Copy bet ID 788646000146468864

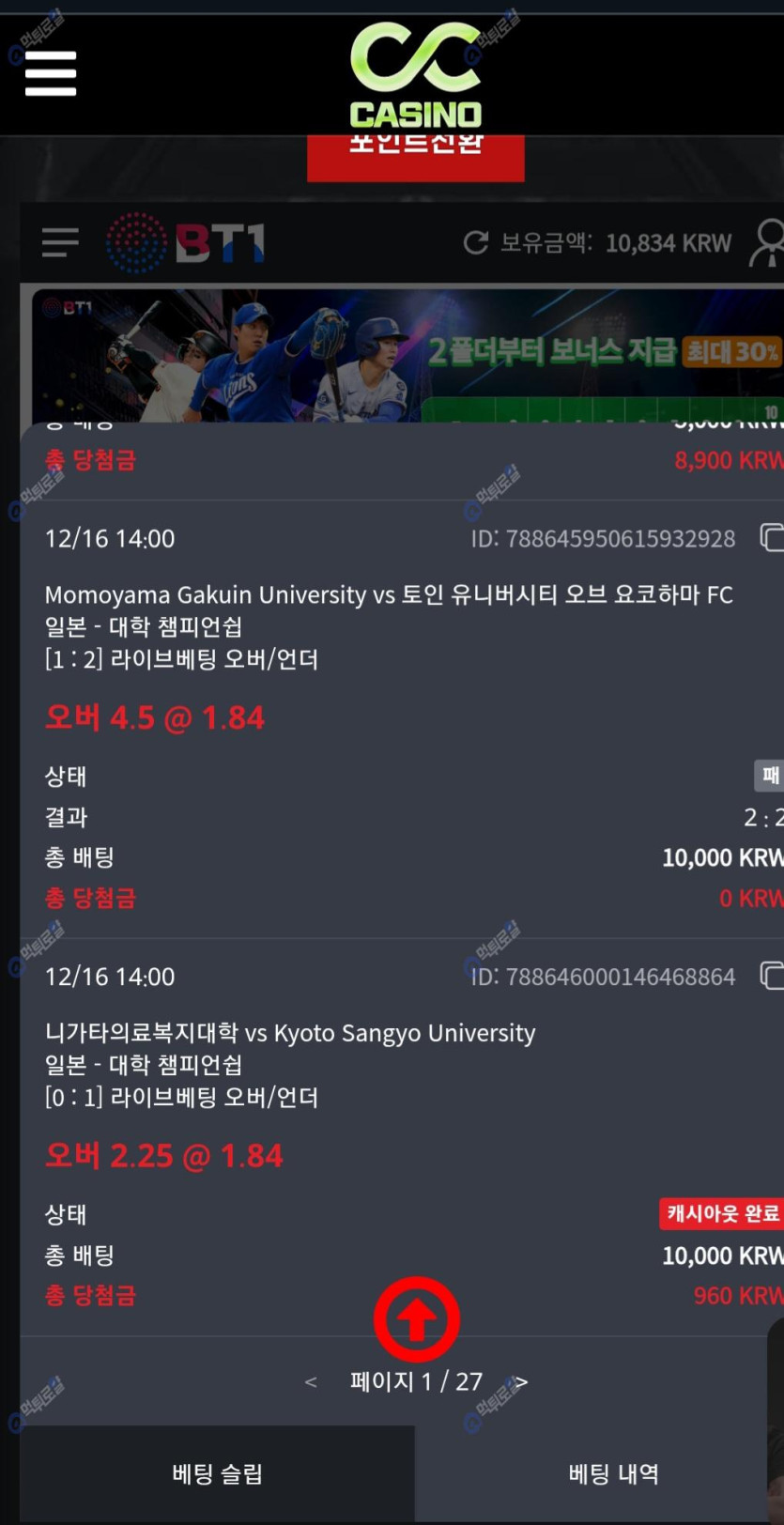tap(771, 976)
